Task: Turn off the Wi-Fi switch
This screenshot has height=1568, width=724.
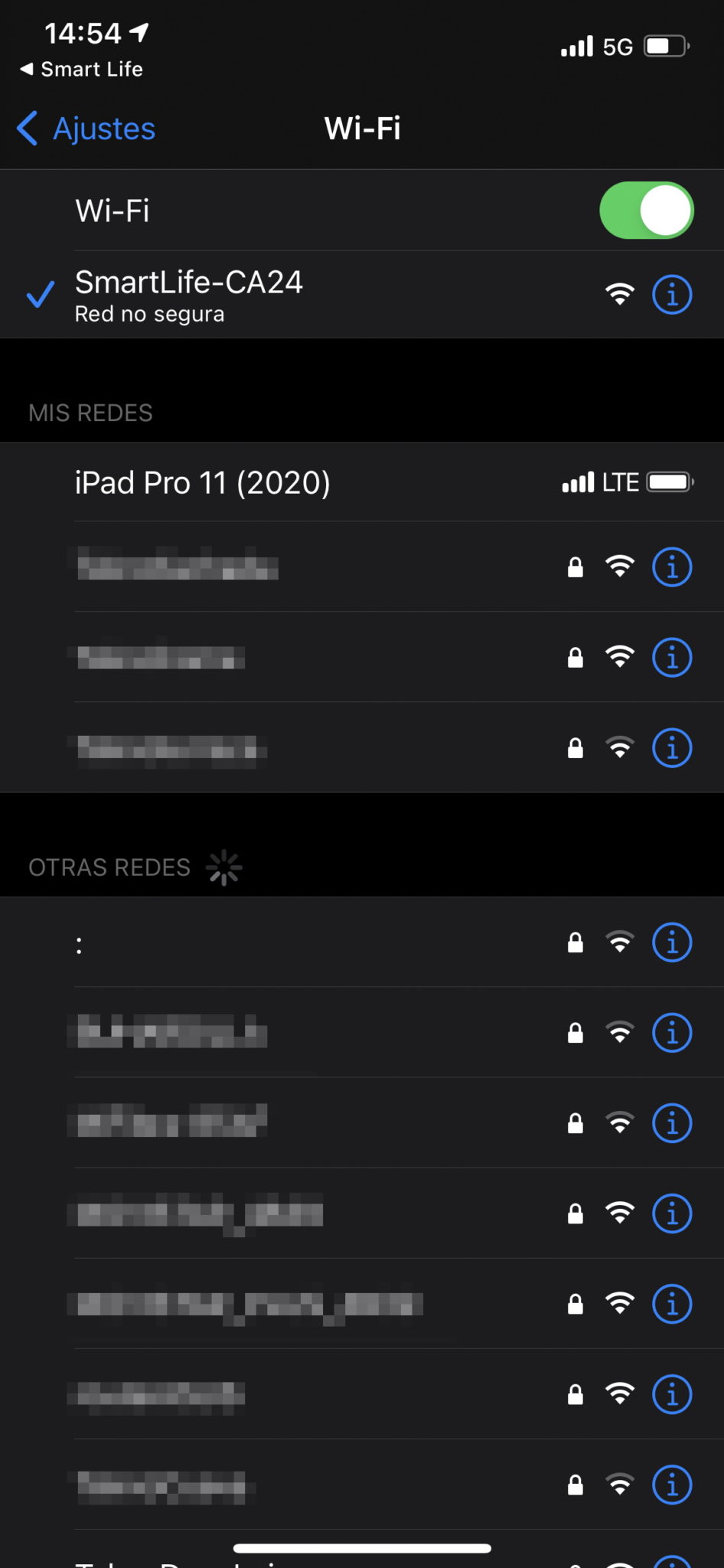Action: click(646, 211)
